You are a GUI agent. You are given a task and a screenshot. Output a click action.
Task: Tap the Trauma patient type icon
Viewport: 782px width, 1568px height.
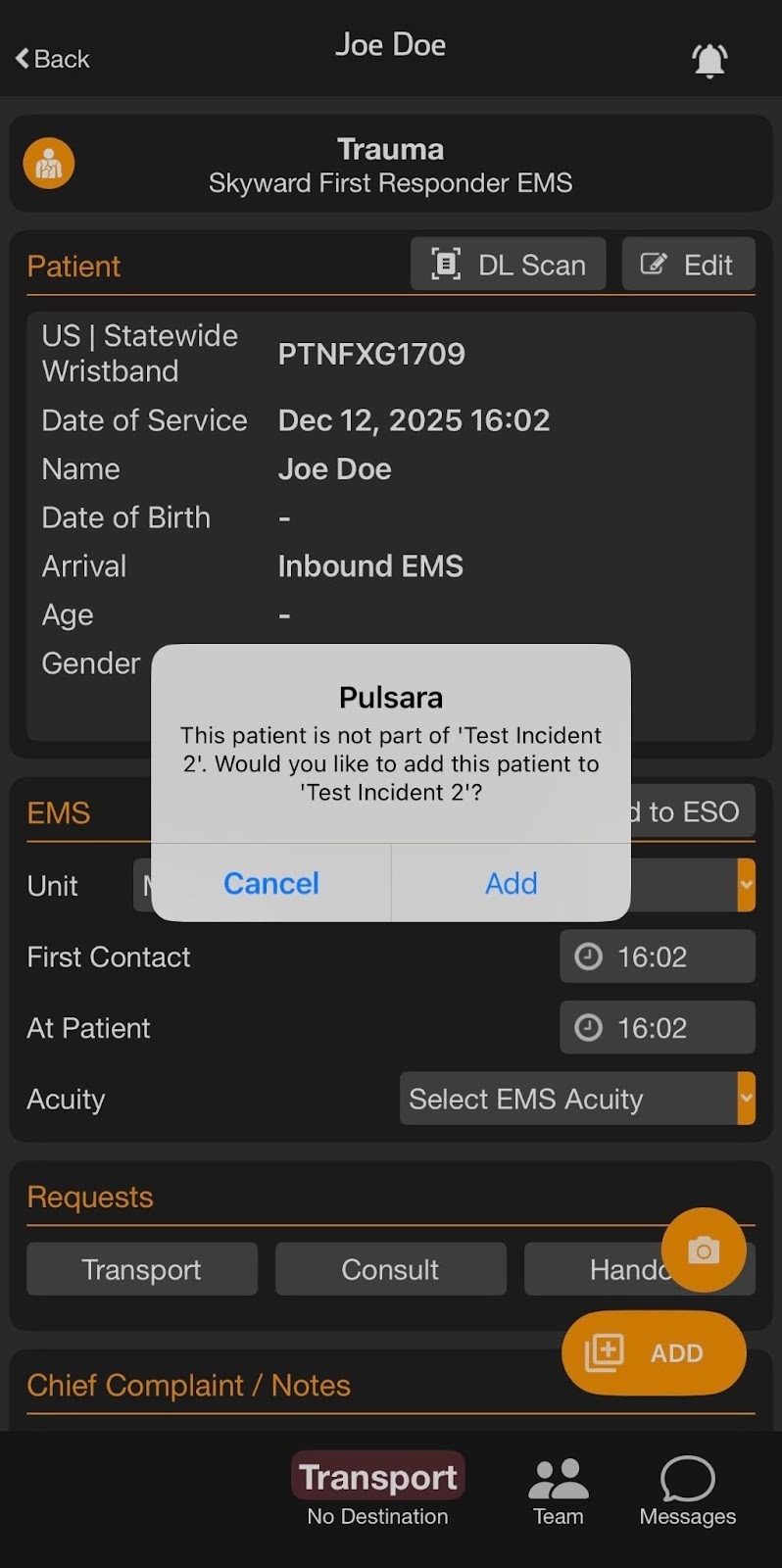point(49,164)
